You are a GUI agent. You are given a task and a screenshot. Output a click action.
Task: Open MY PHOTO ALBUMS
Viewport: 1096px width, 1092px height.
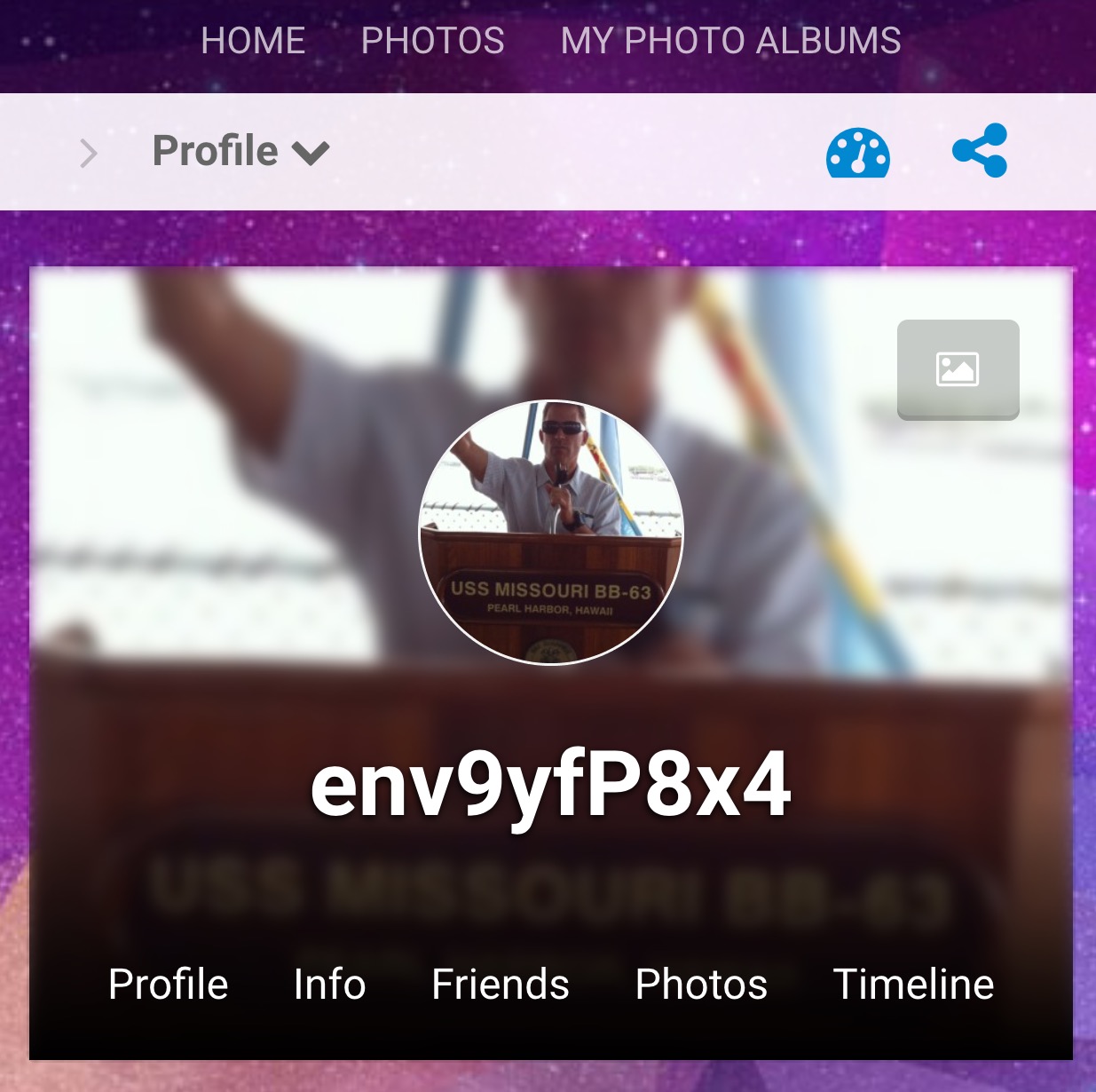tap(730, 41)
